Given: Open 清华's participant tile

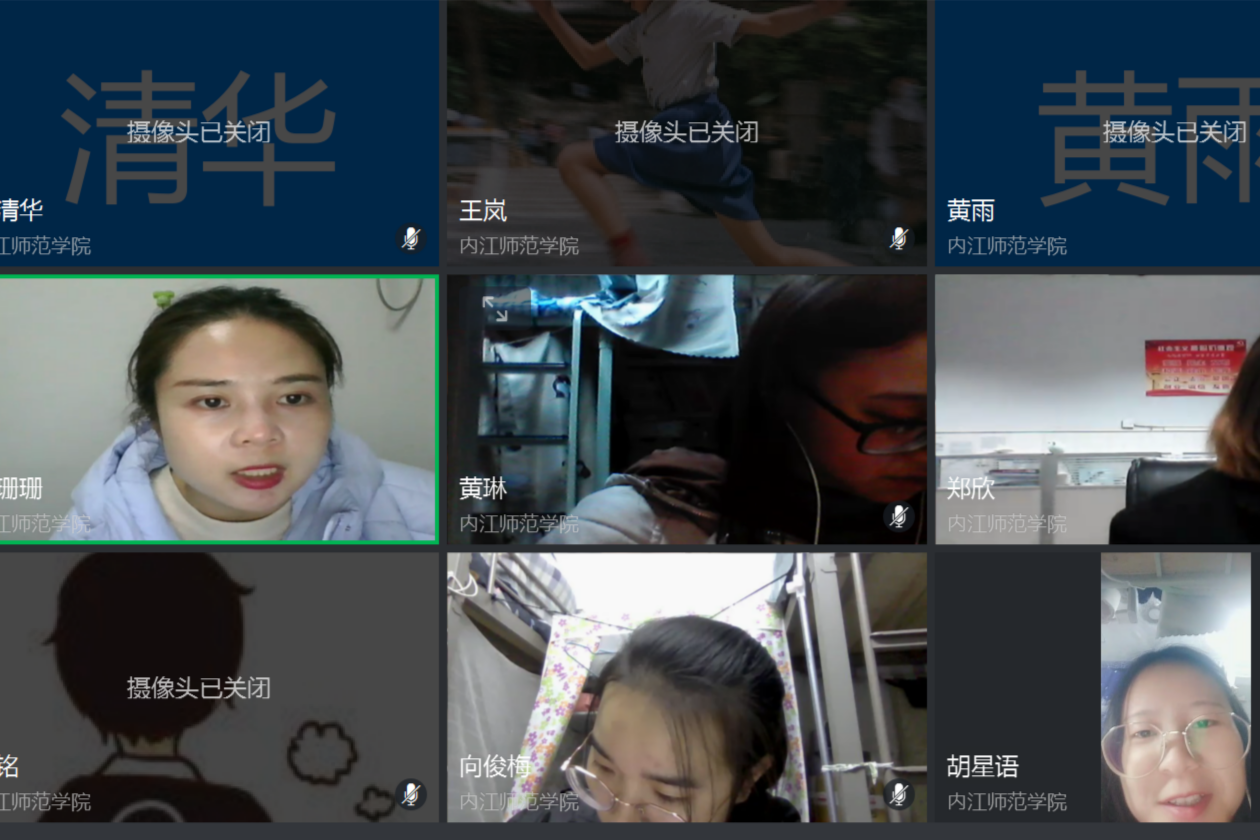Looking at the screenshot, I should coord(218,135).
